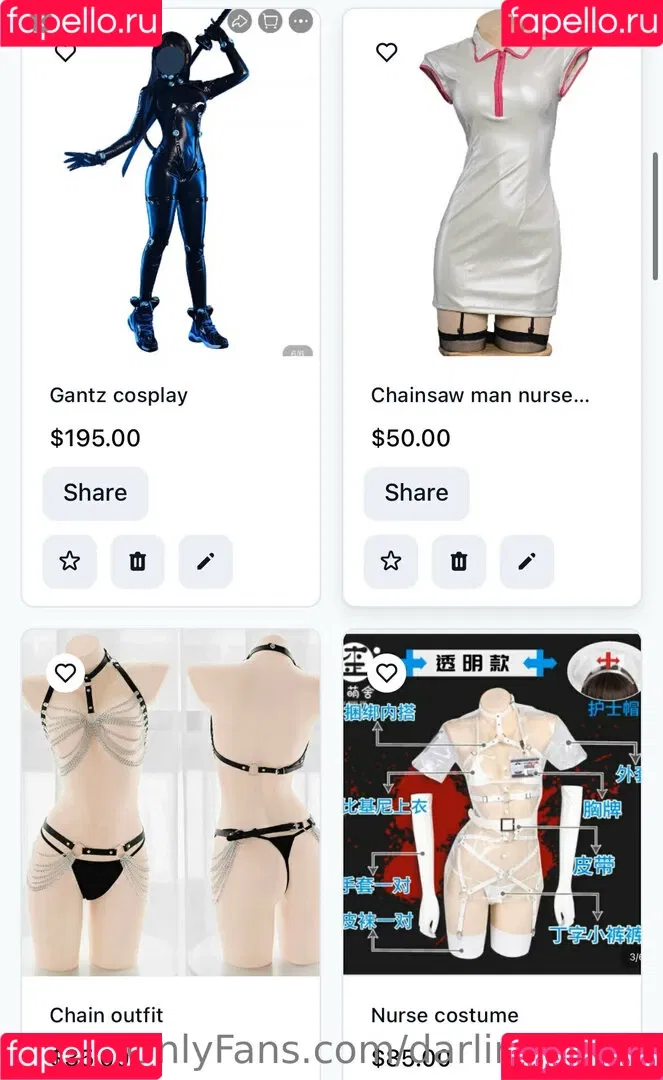The image size is (663, 1080).
Task: Edit the Chainsaw man nurse item
Action: 526,561
